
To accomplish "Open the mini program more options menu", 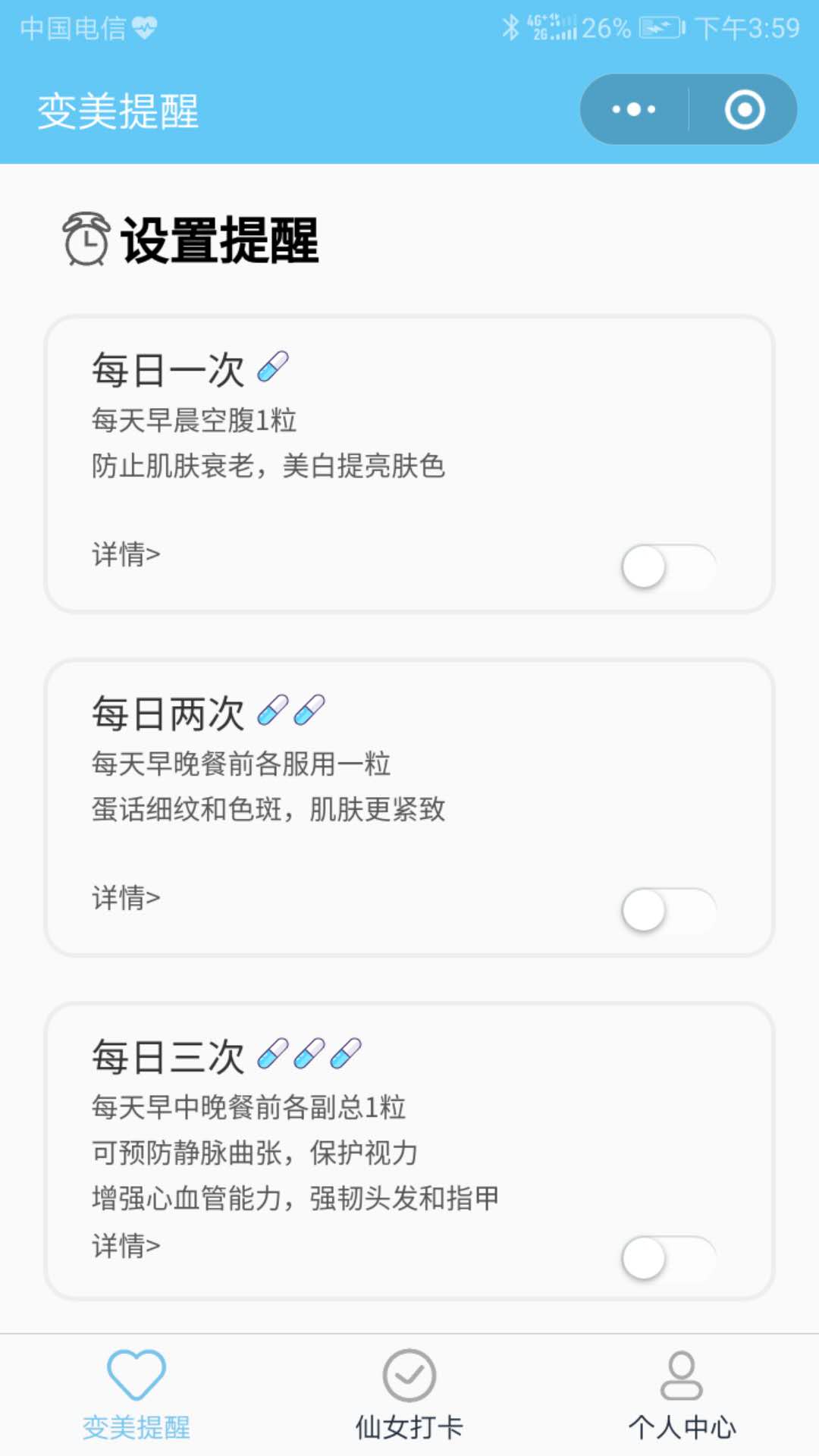I will 634,109.
